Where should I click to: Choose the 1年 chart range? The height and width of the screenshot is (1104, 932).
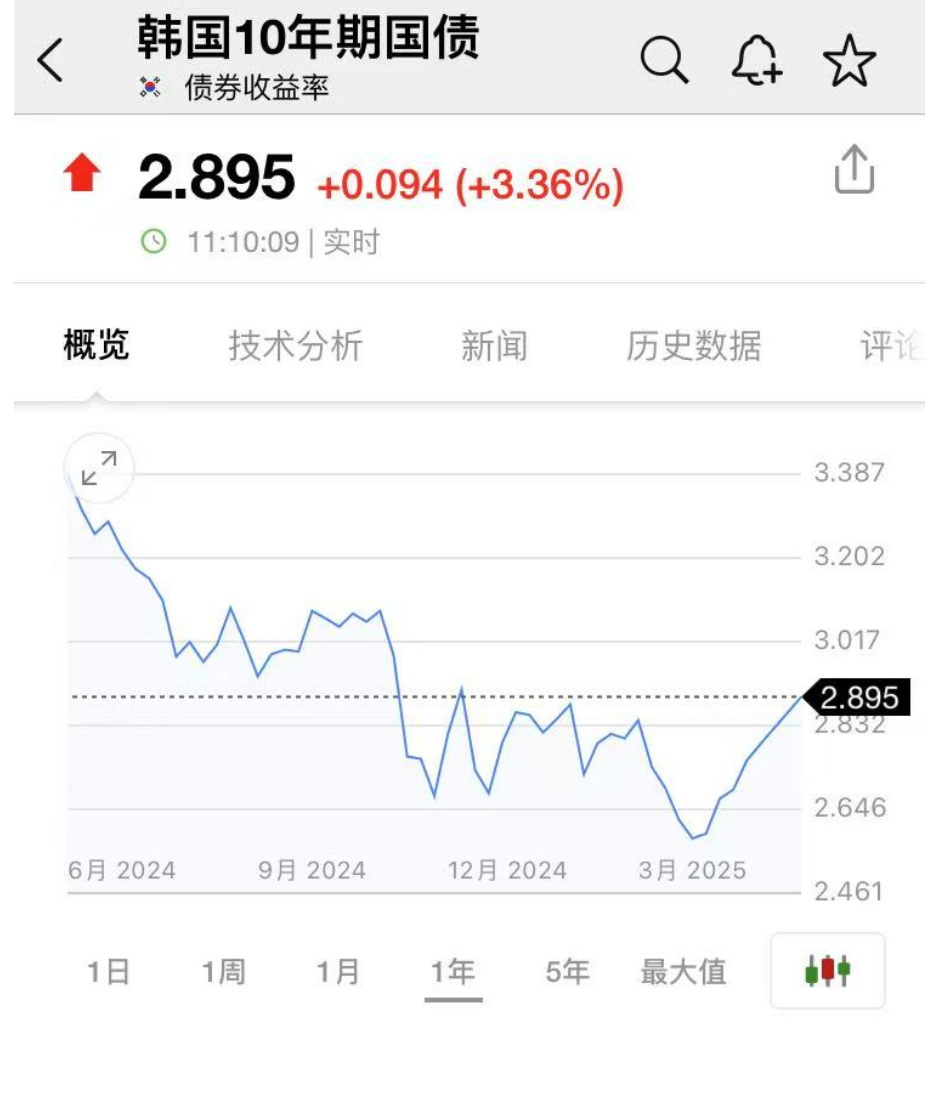tap(453, 971)
